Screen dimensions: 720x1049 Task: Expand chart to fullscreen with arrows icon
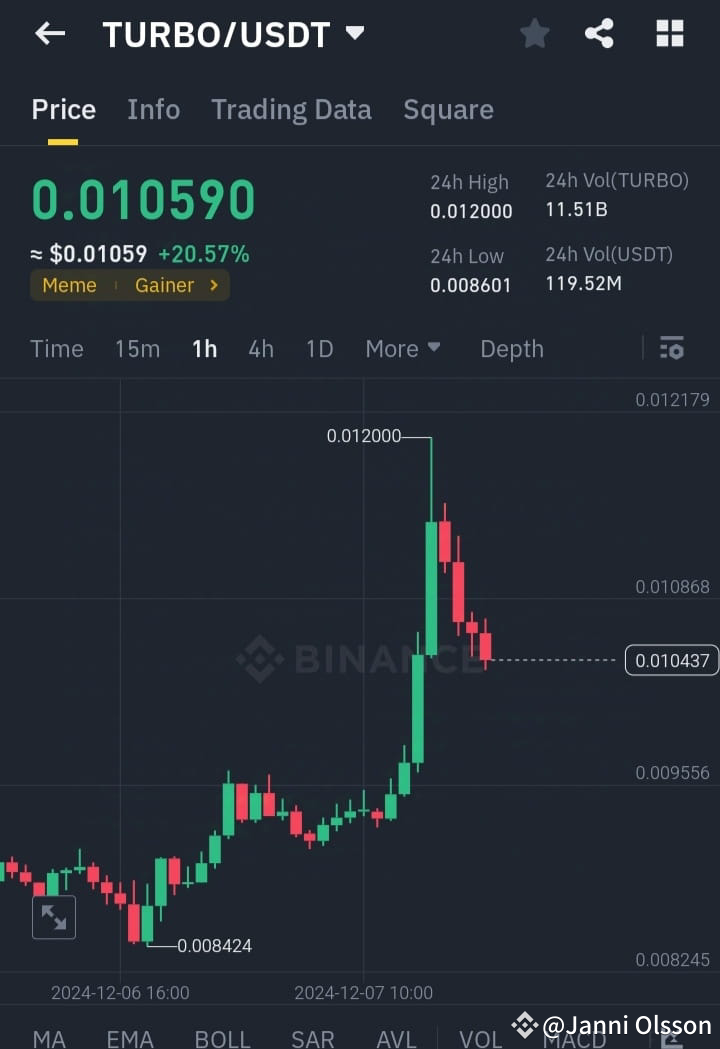[53, 917]
